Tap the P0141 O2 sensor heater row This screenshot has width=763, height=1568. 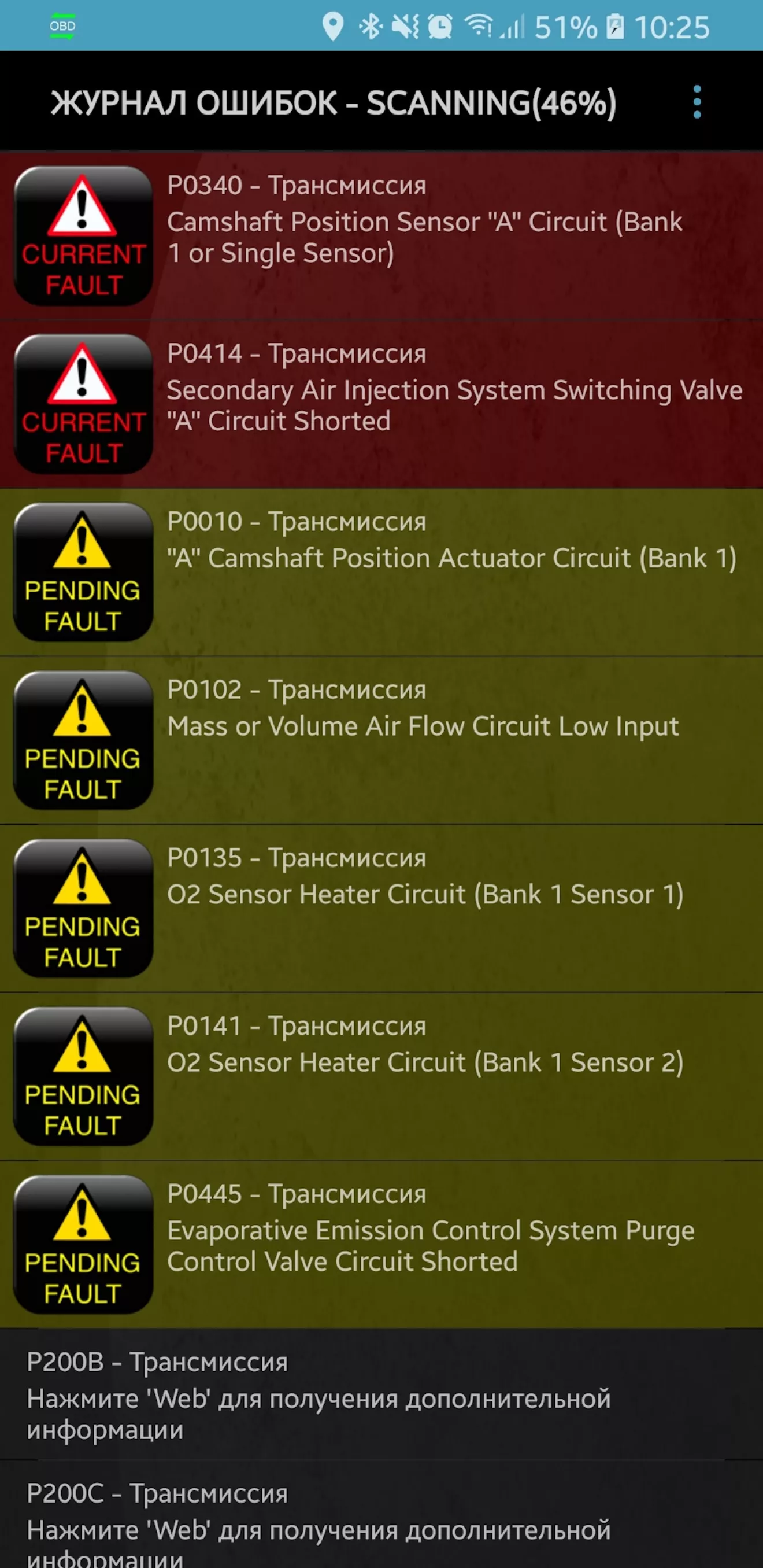[x=426, y=1076]
